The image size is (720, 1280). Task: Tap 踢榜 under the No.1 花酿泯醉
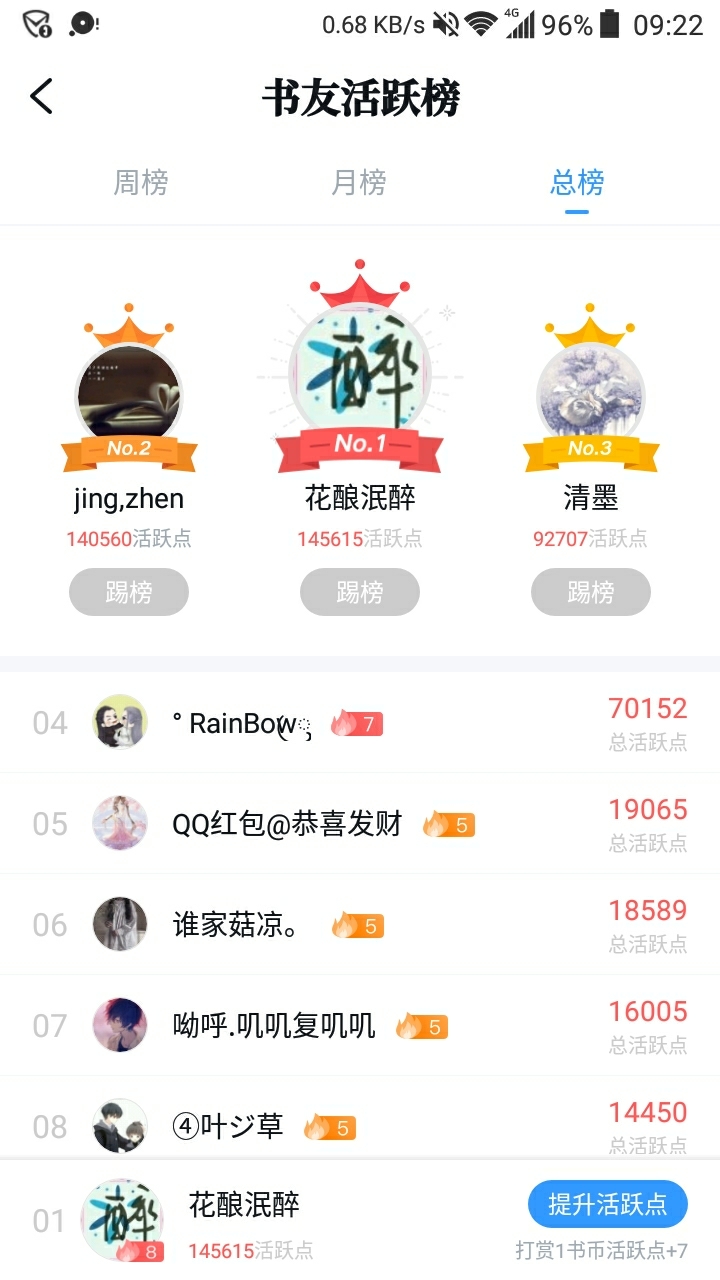click(x=360, y=592)
